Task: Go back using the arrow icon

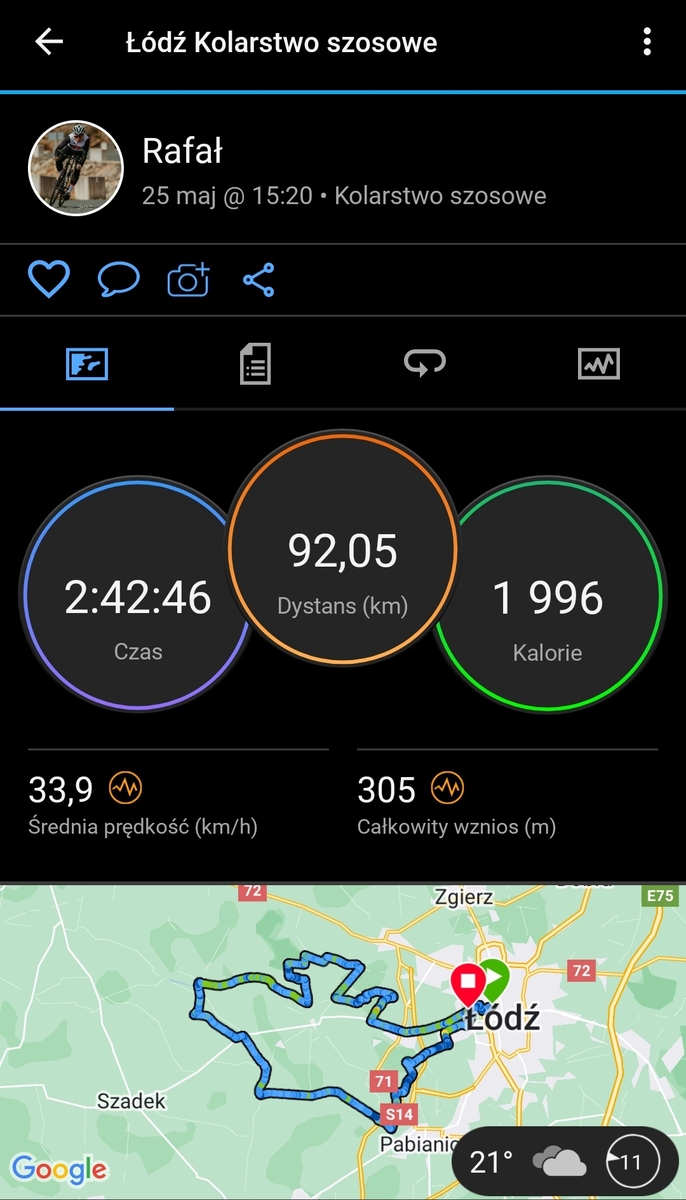Action: (49, 42)
